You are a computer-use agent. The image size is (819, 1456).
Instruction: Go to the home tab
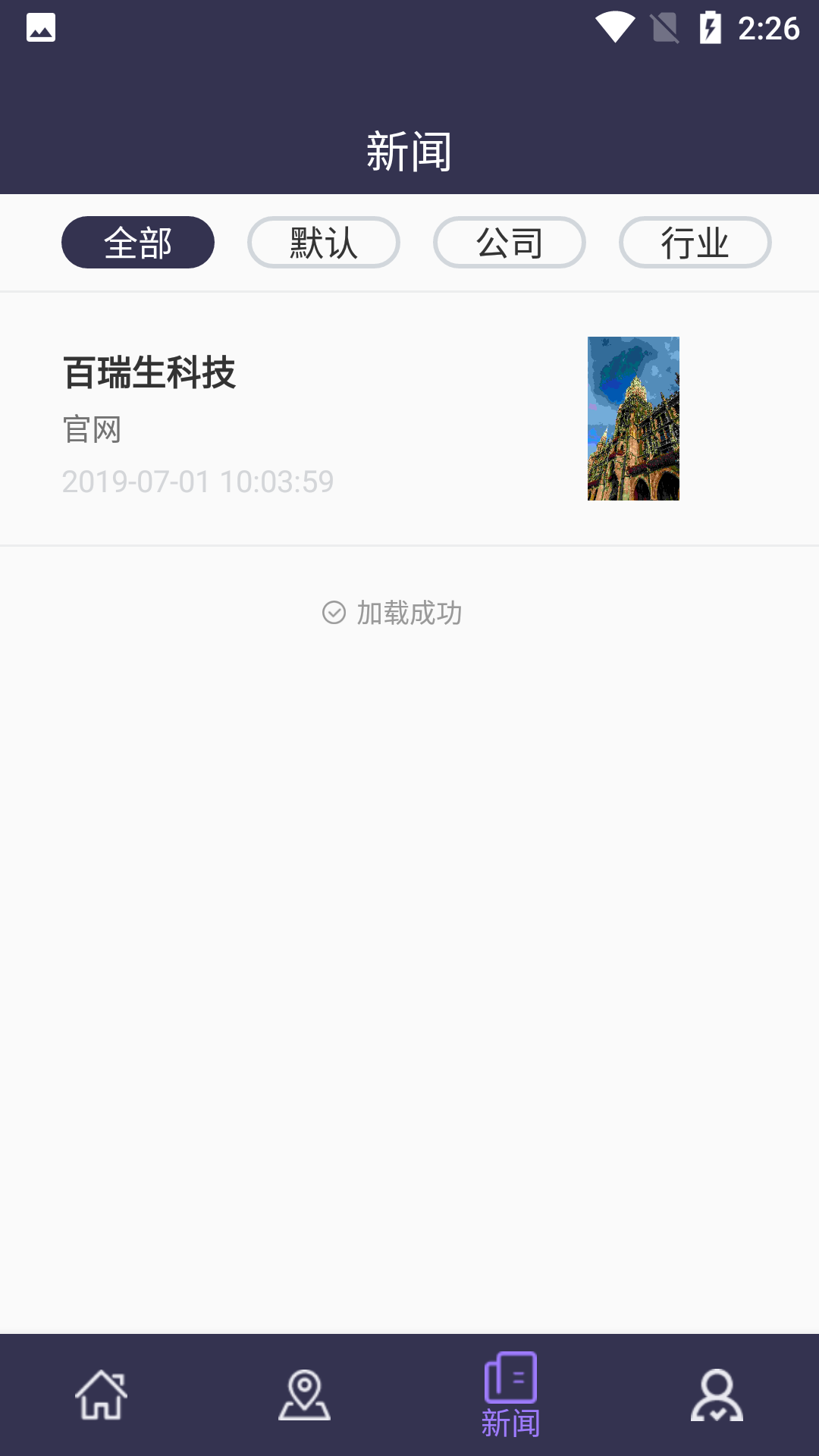point(102,1395)
